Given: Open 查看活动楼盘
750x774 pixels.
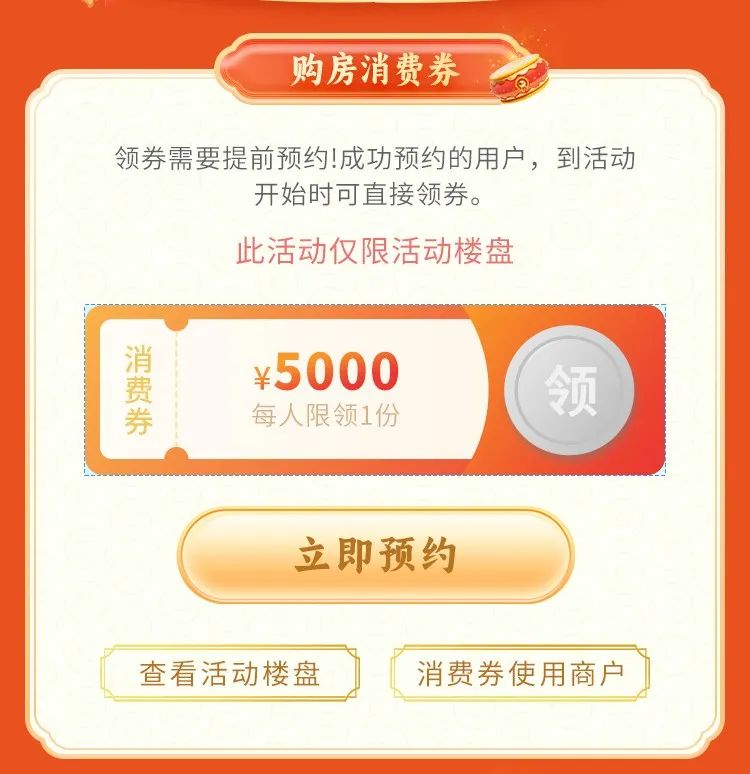Looking at the screenshot, I should coord(230,672).
